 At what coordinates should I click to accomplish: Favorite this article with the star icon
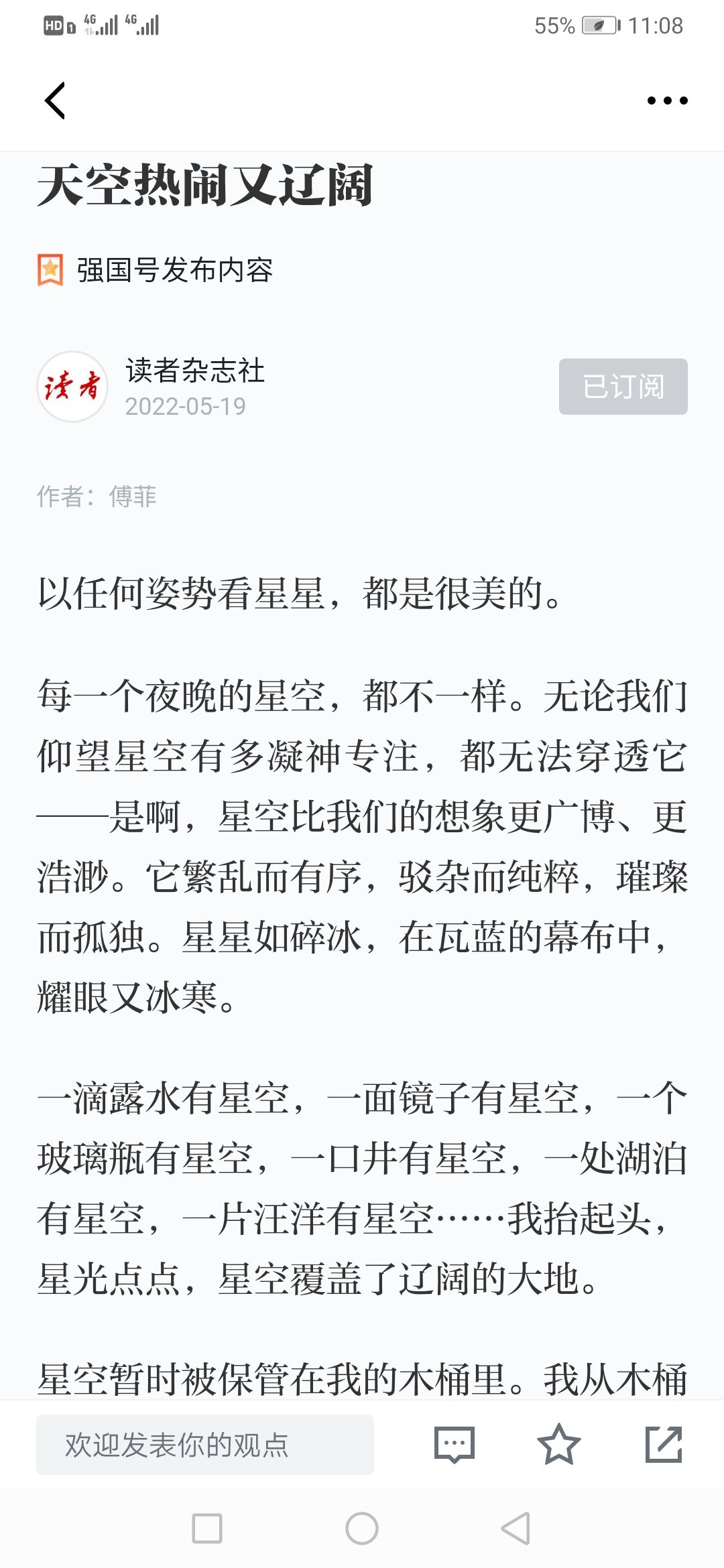pos(558,1445)
